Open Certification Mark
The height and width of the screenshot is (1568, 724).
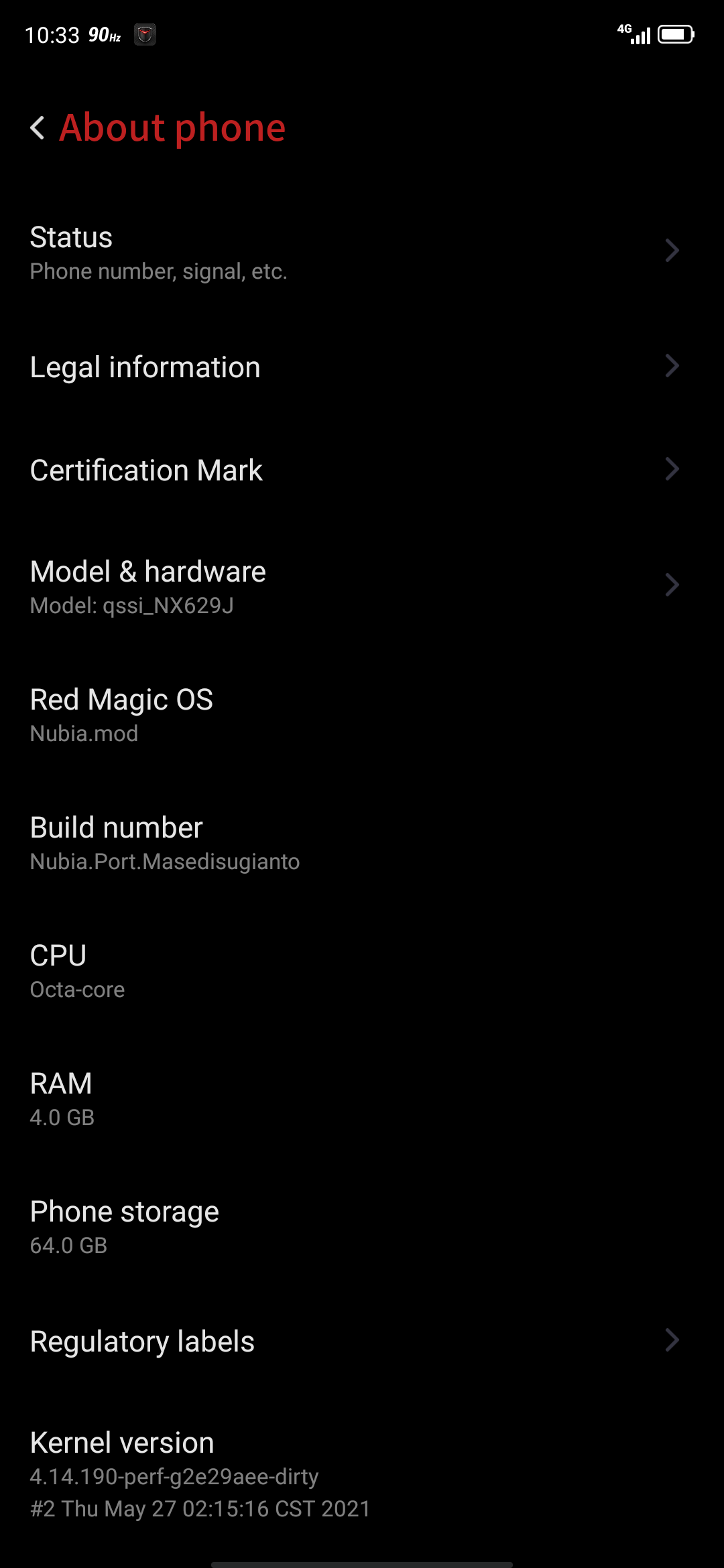click(x=362, y=470)
